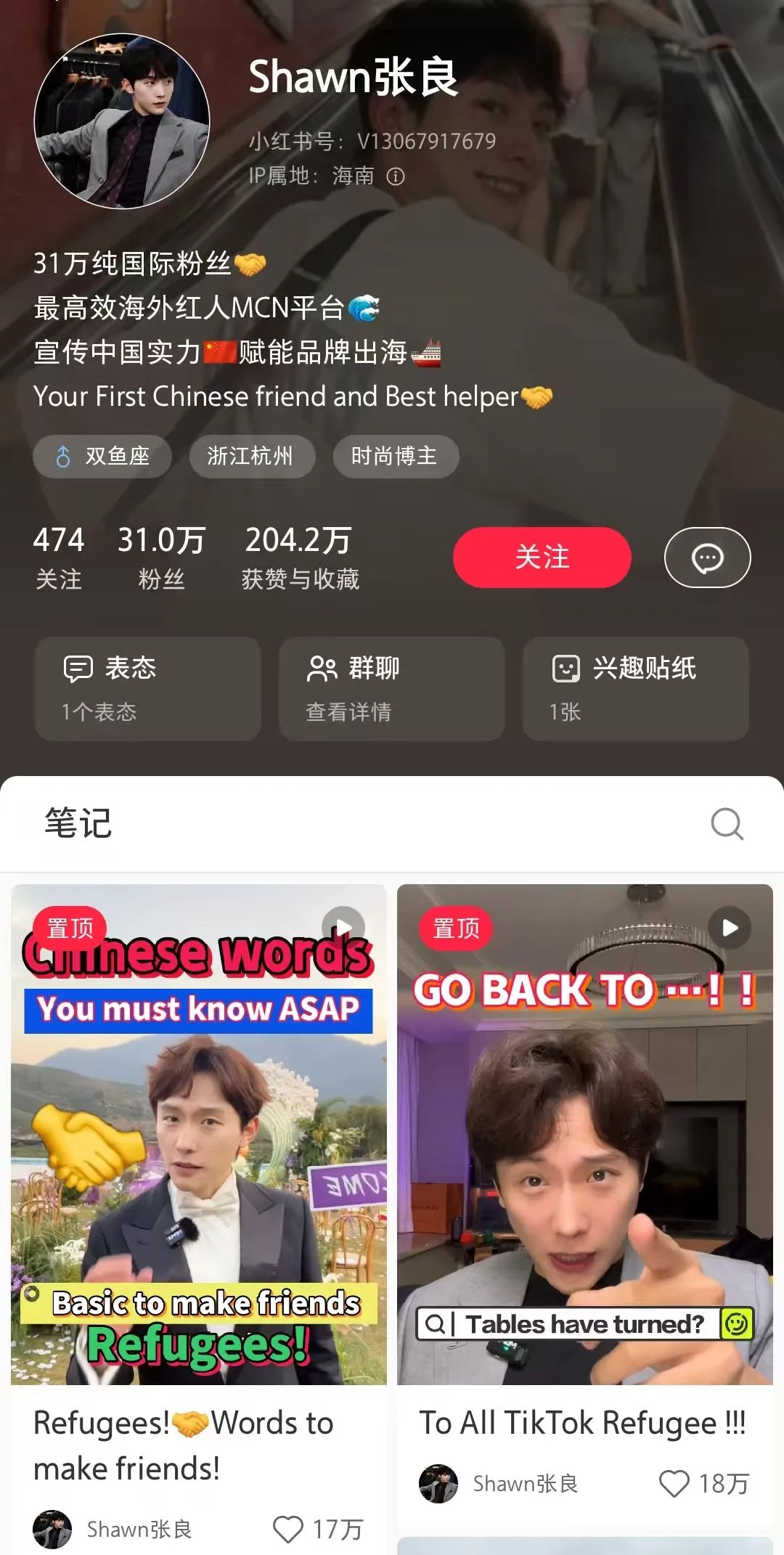
Task: Open the 表态 (reactions) panel icon
Action: coord(80,668)
